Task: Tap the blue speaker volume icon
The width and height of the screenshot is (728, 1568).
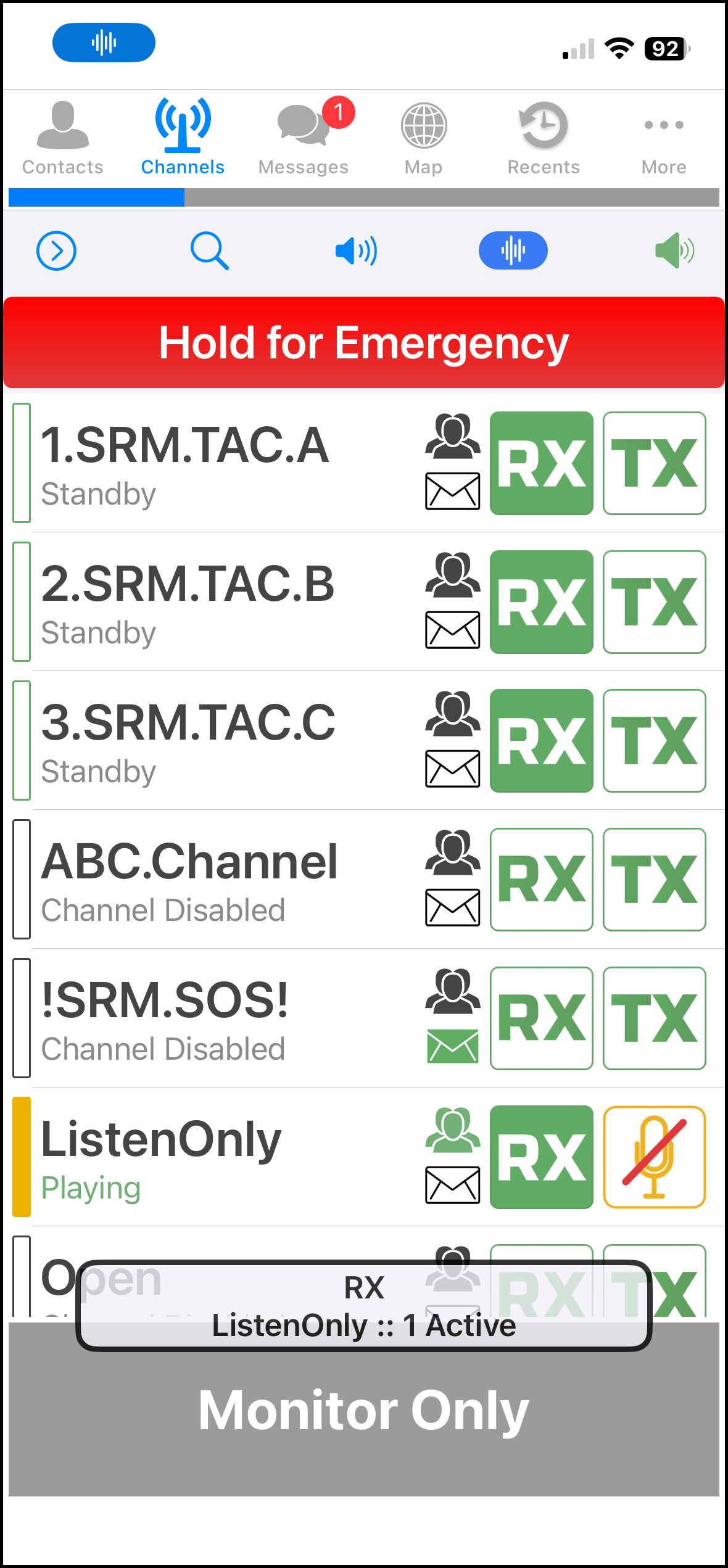Action: coord(356,251)
